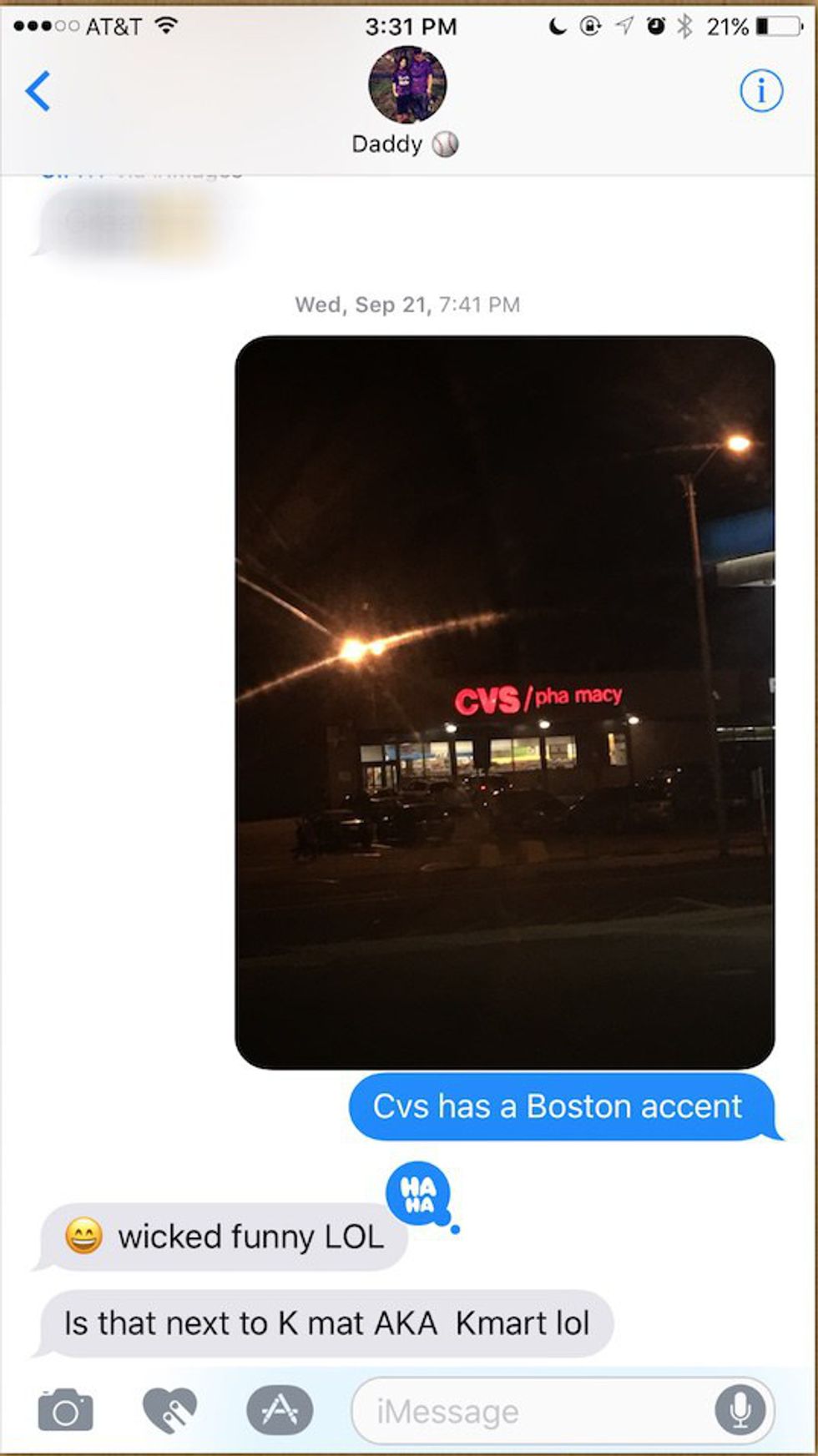Open the CVS pharmacy photo
This screenshot has height=1456, width=818.
pos(504,702)
